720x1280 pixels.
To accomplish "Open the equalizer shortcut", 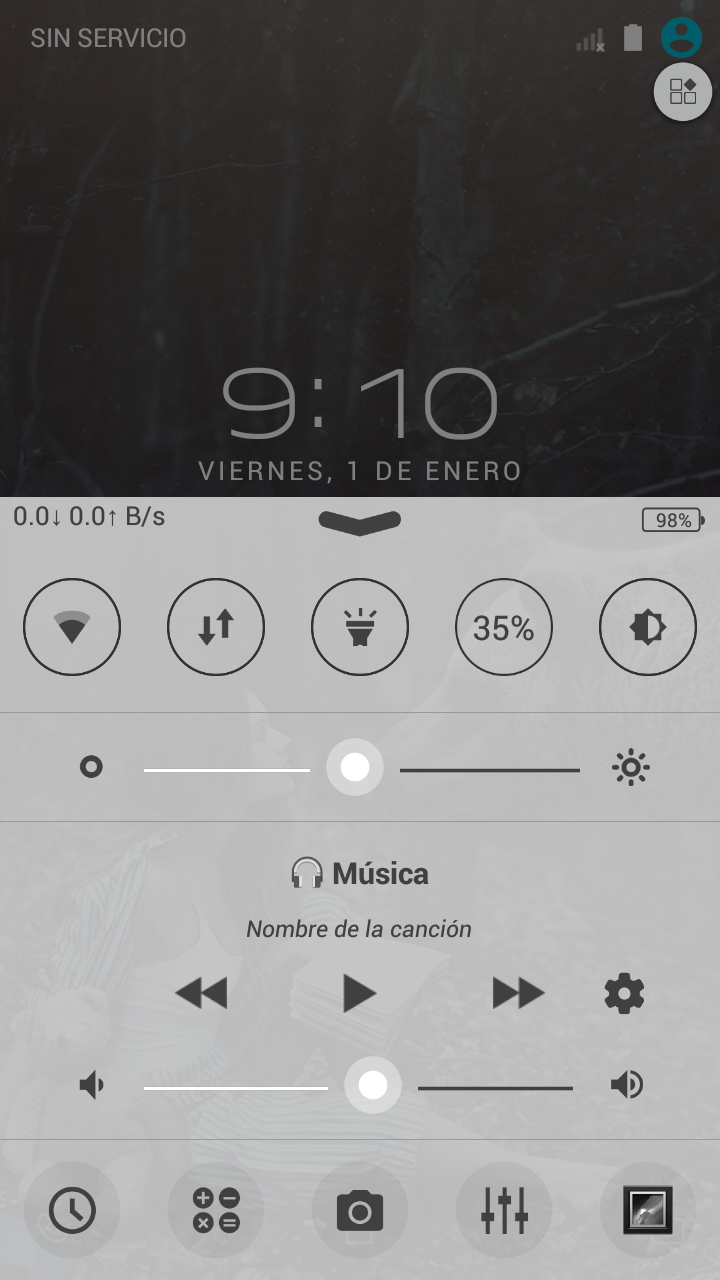I will click(504, 1210).
